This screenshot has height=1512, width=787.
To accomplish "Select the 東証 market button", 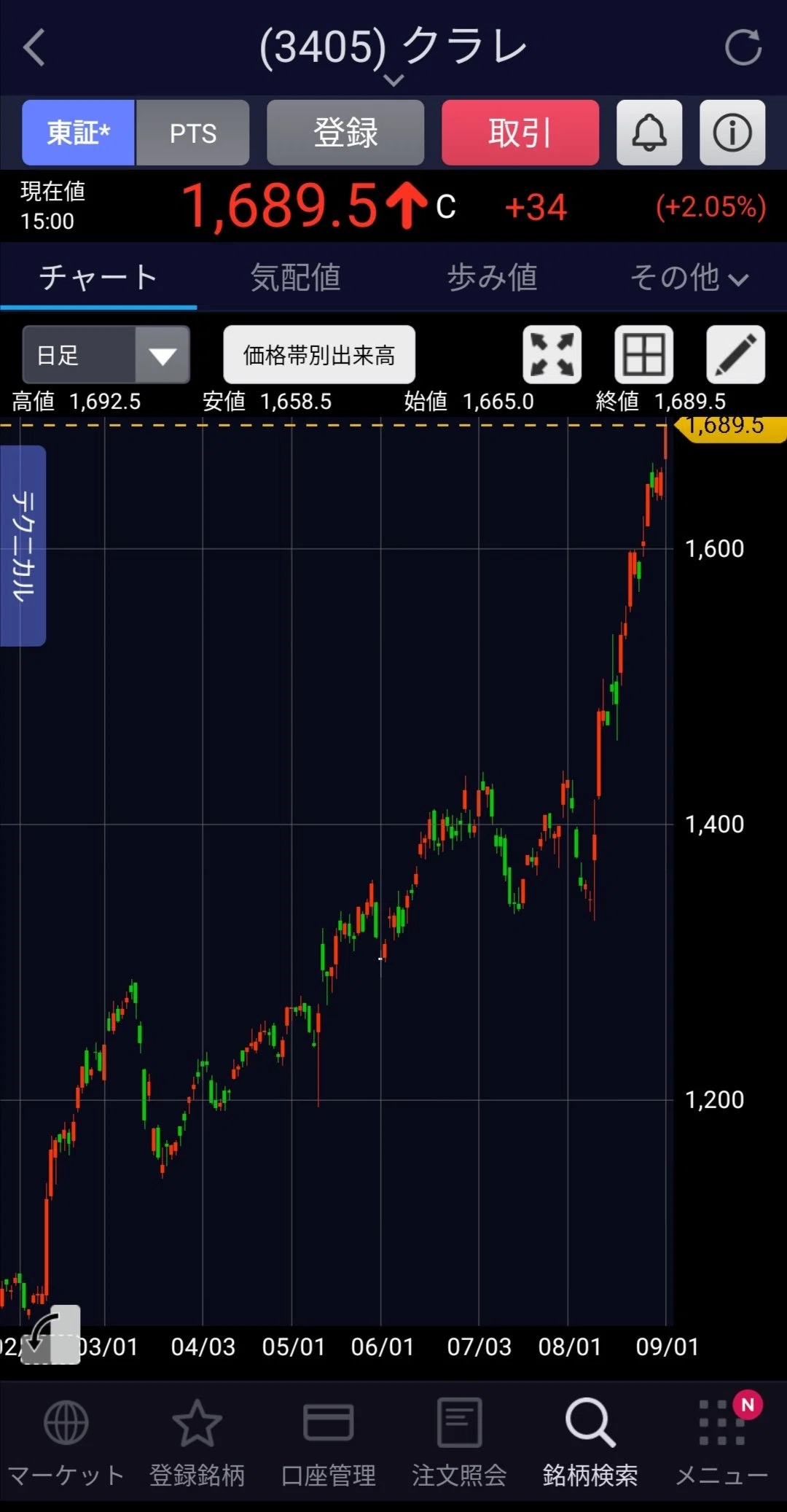I will click(x=78, y=133).
